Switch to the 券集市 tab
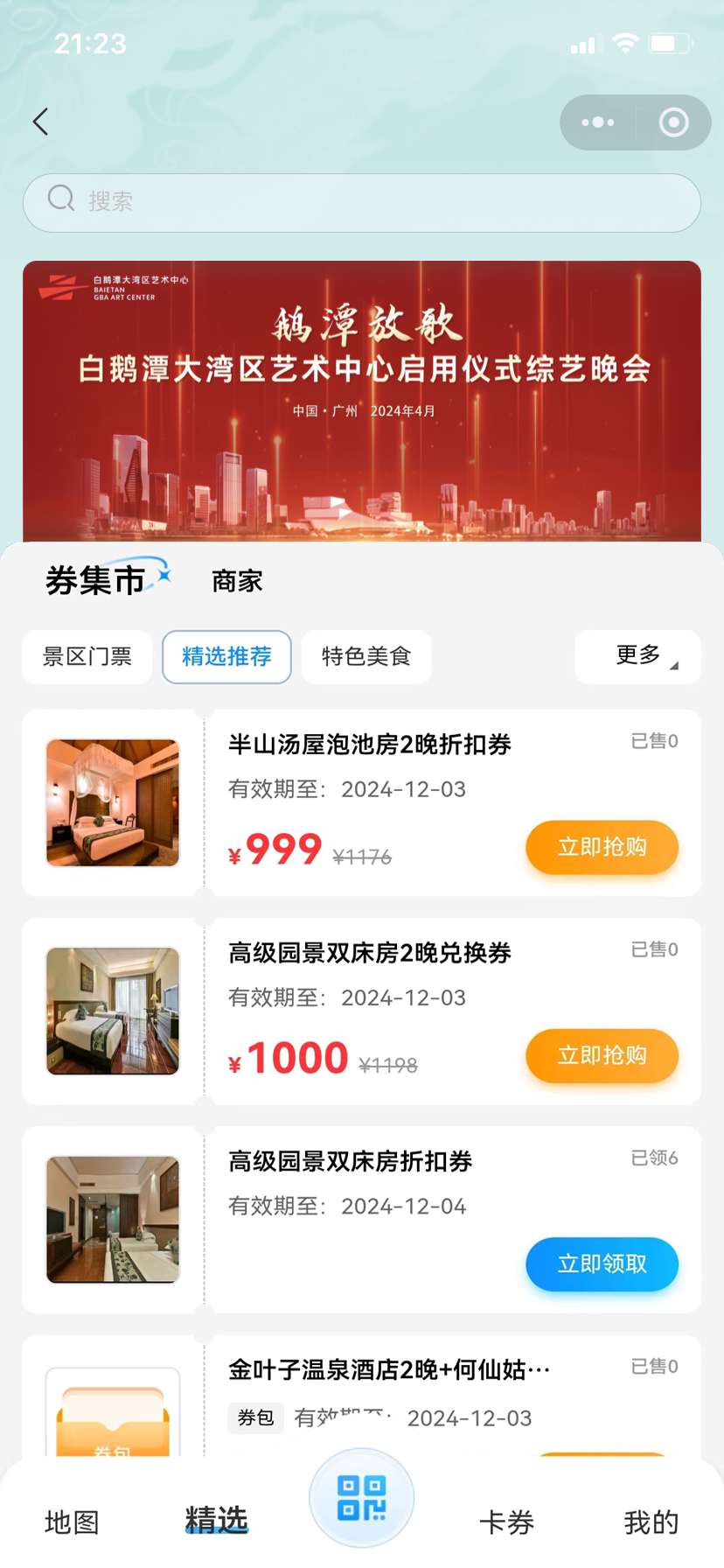Viewport: 724px width, 1568px height. pyautogui.click(x=96, y=581)
